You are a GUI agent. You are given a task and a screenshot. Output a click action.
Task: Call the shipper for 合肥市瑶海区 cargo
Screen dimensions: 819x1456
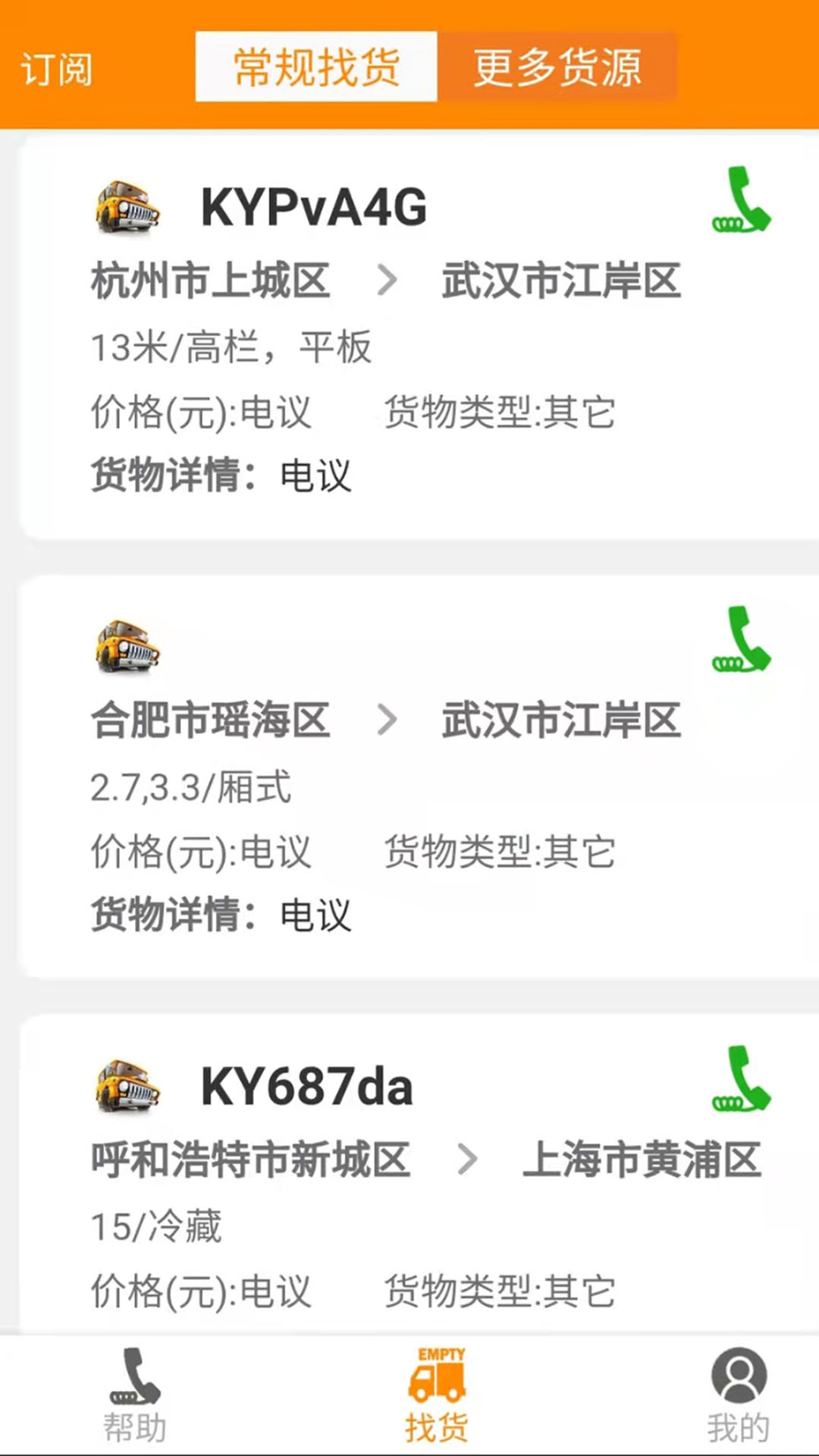741,639
